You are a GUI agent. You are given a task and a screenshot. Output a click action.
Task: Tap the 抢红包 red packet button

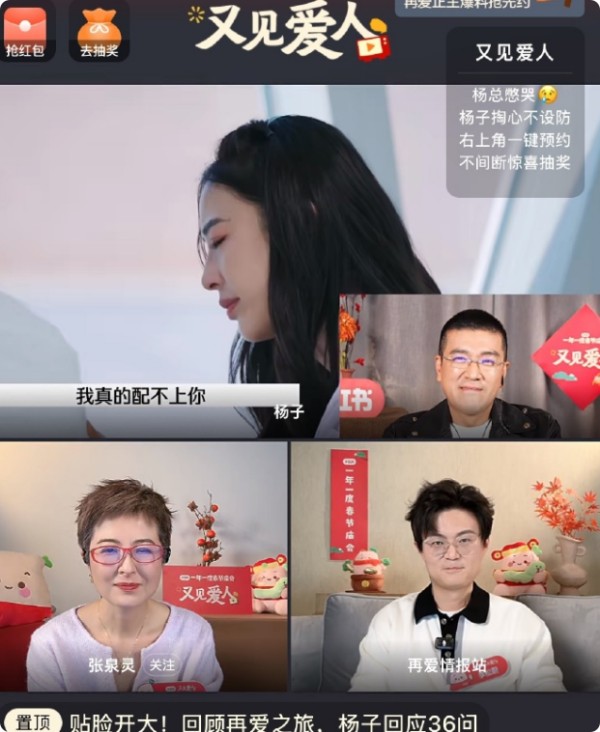[x=25, y=31]
